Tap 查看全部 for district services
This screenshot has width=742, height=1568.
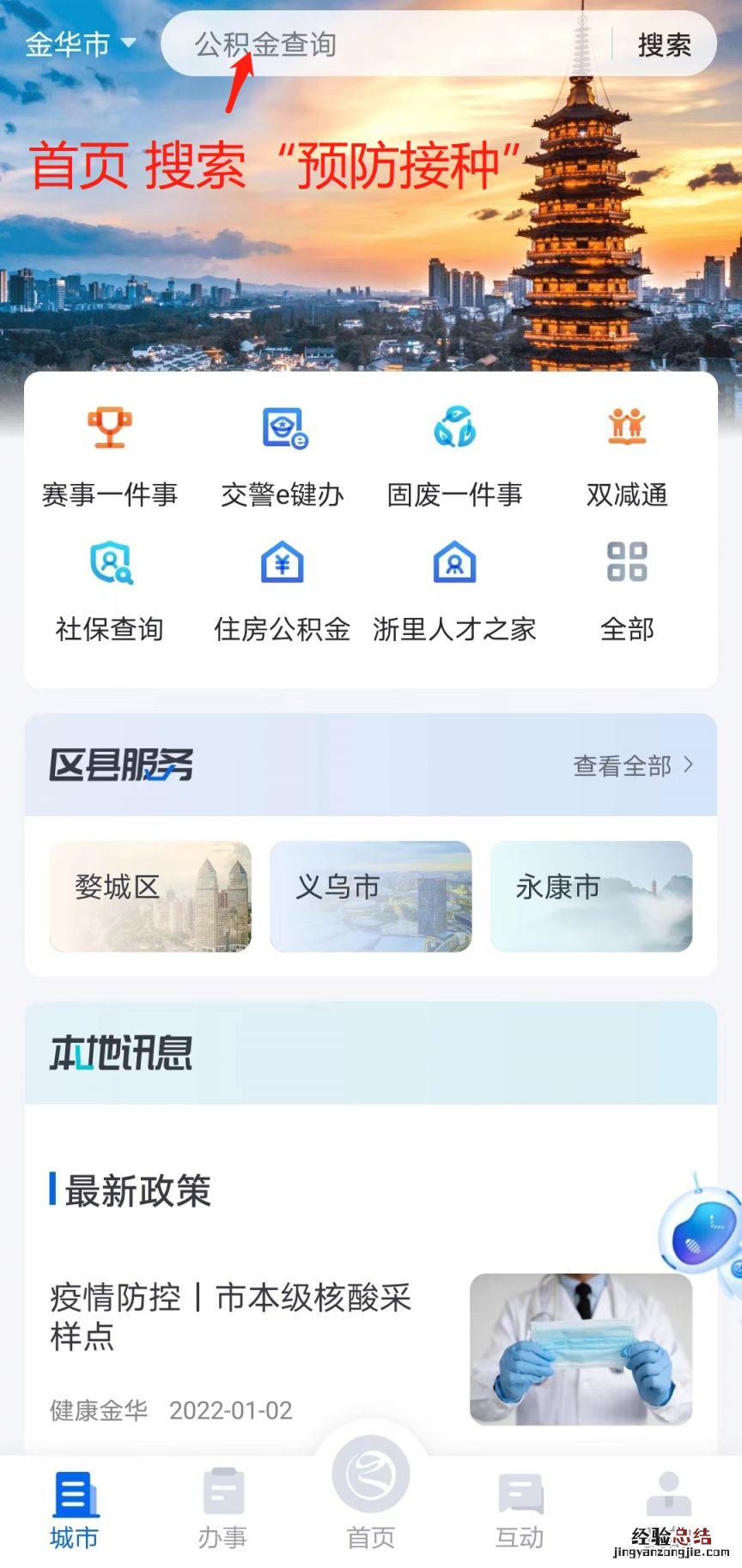[632, 766]
